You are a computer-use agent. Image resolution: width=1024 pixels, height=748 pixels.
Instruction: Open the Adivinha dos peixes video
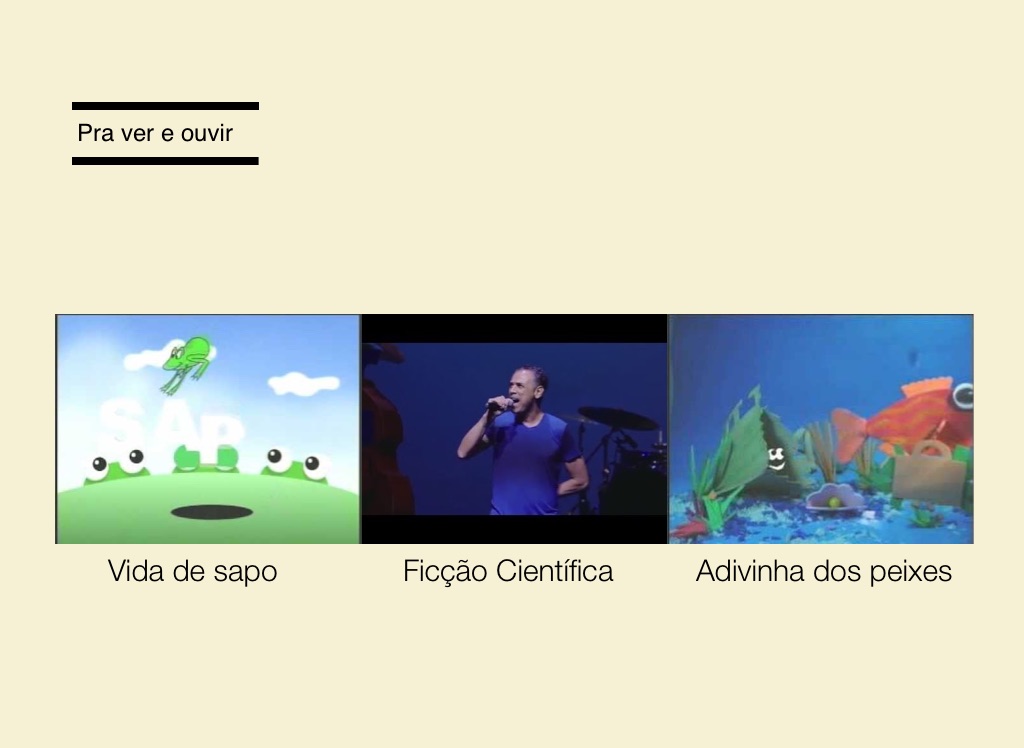pyautogui.click(x=821, y=429)
